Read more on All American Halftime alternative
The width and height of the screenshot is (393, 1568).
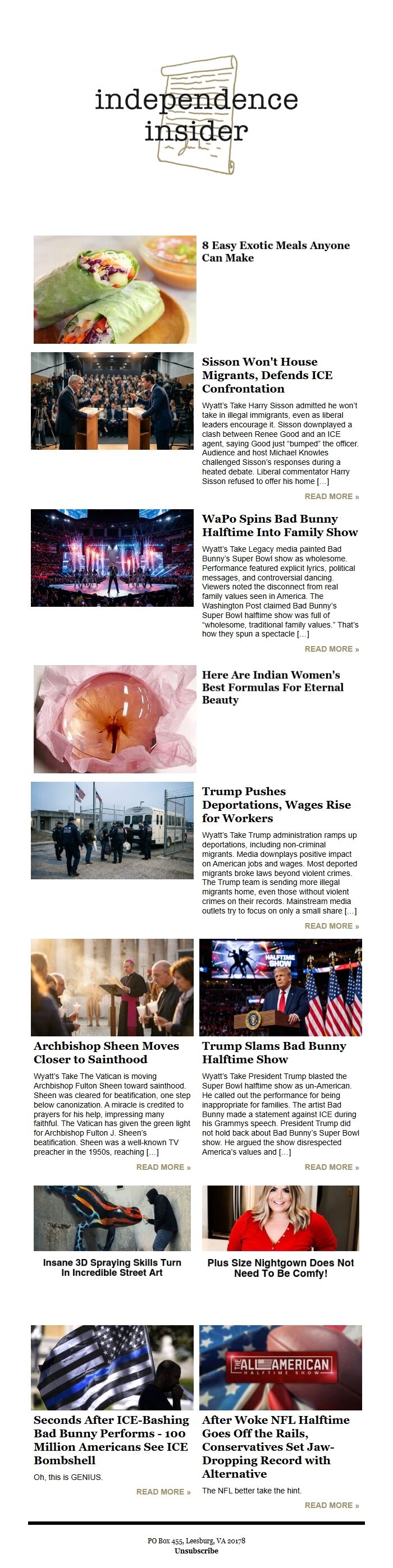click(331, 1505)
